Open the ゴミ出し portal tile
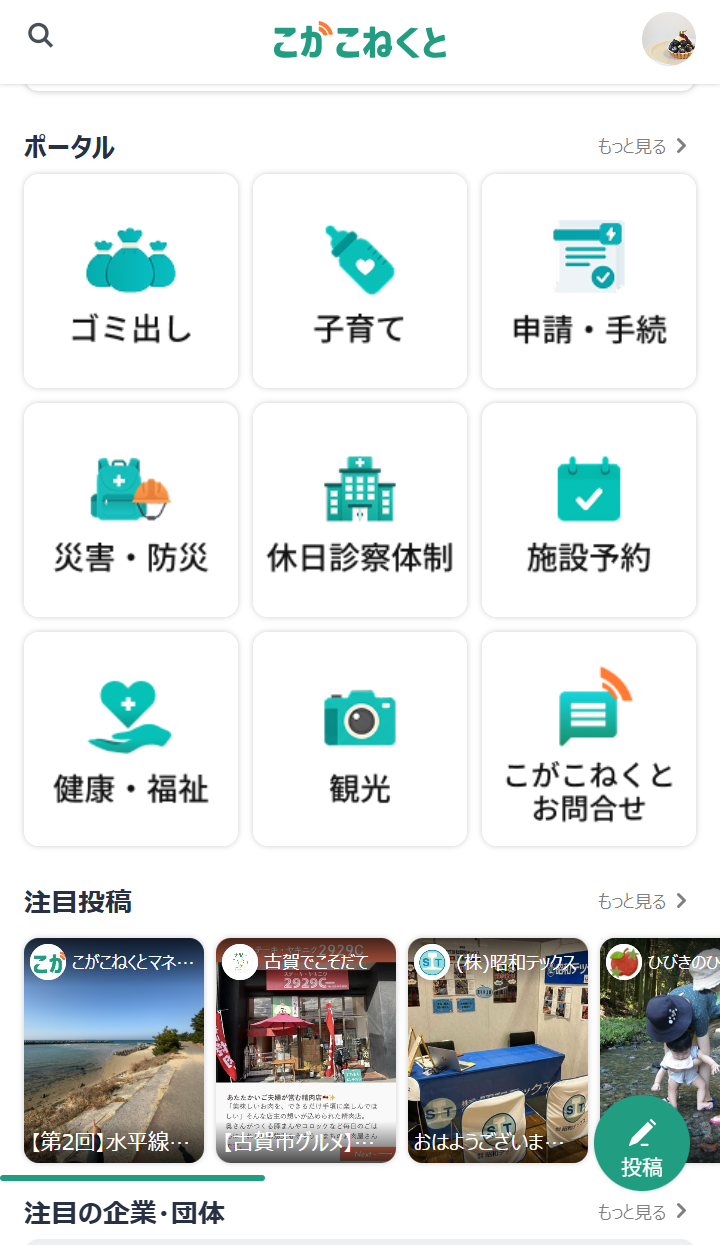720x1245 pixels. [x=131, y=281]
